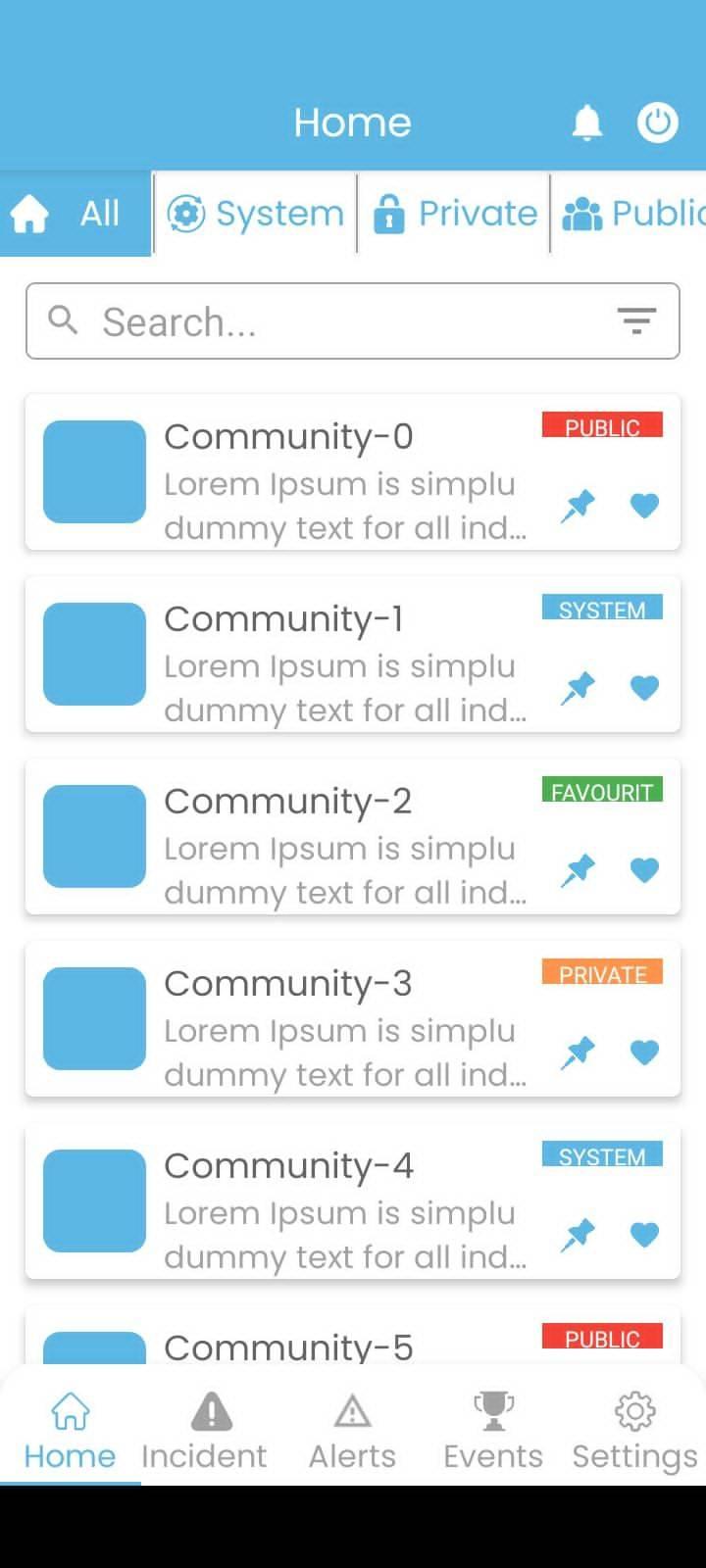This screenshot has height=1568, width=706.
Task: Switch to the Private tab
Action: 455,213
